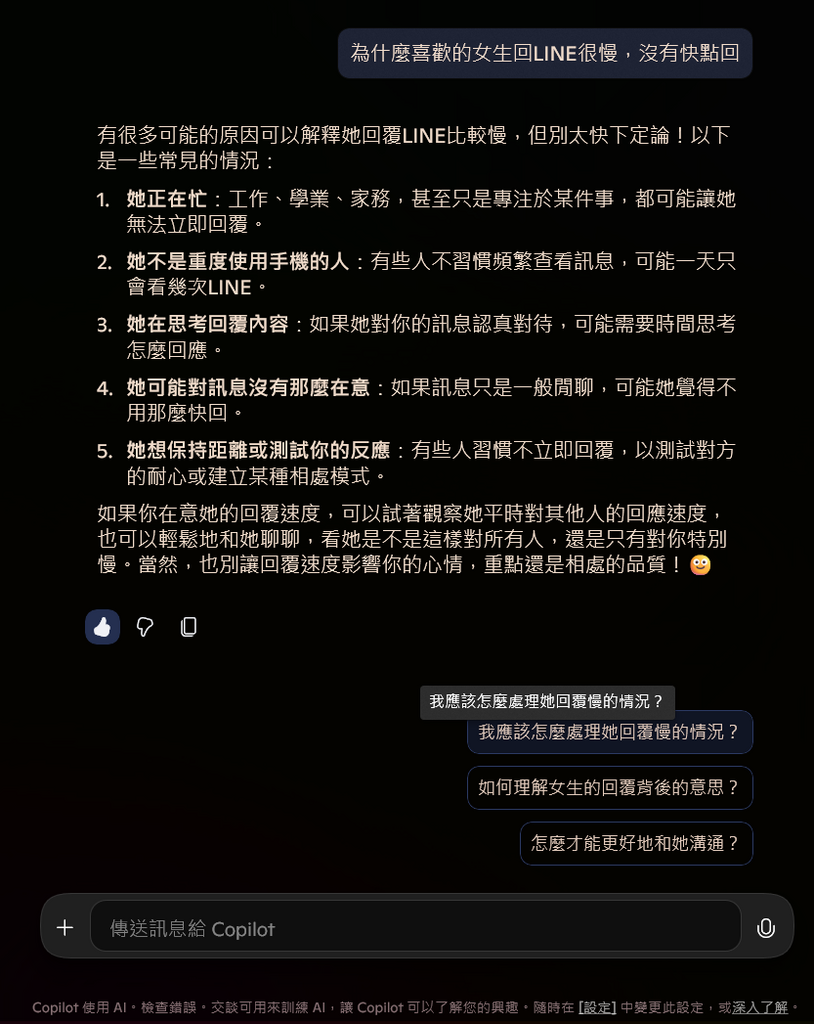Open the plus attachment menu

pyautogui.click(x=65, y=928)
